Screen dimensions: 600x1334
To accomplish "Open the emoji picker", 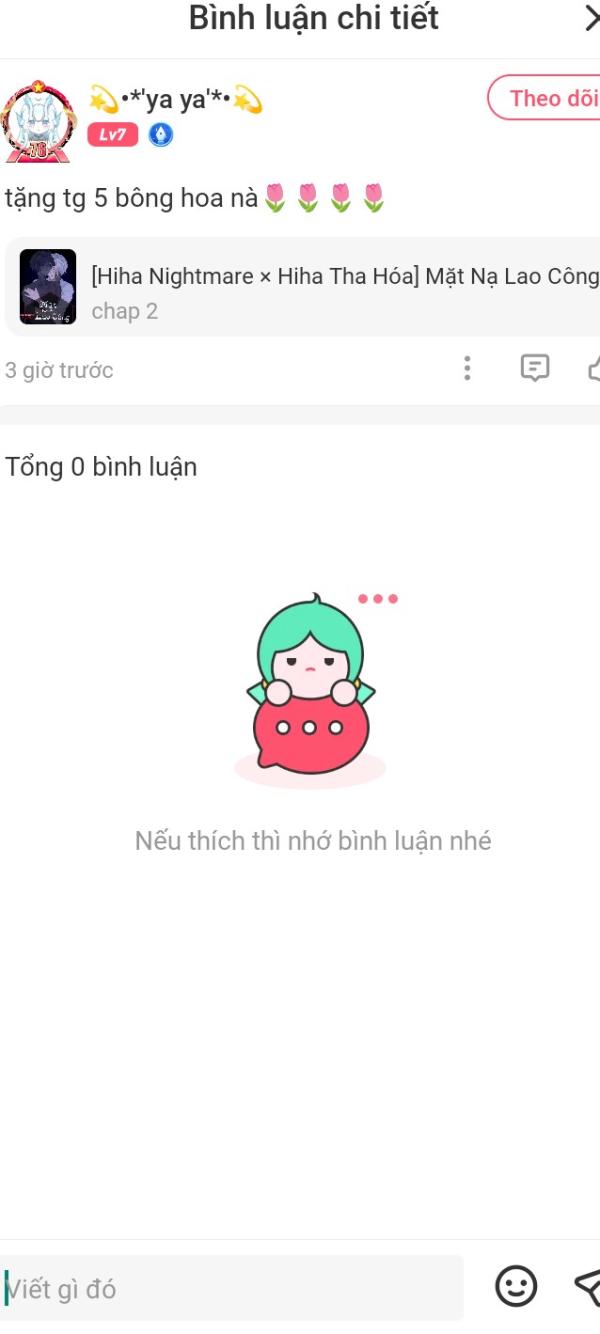I will tap(516, 1287).
